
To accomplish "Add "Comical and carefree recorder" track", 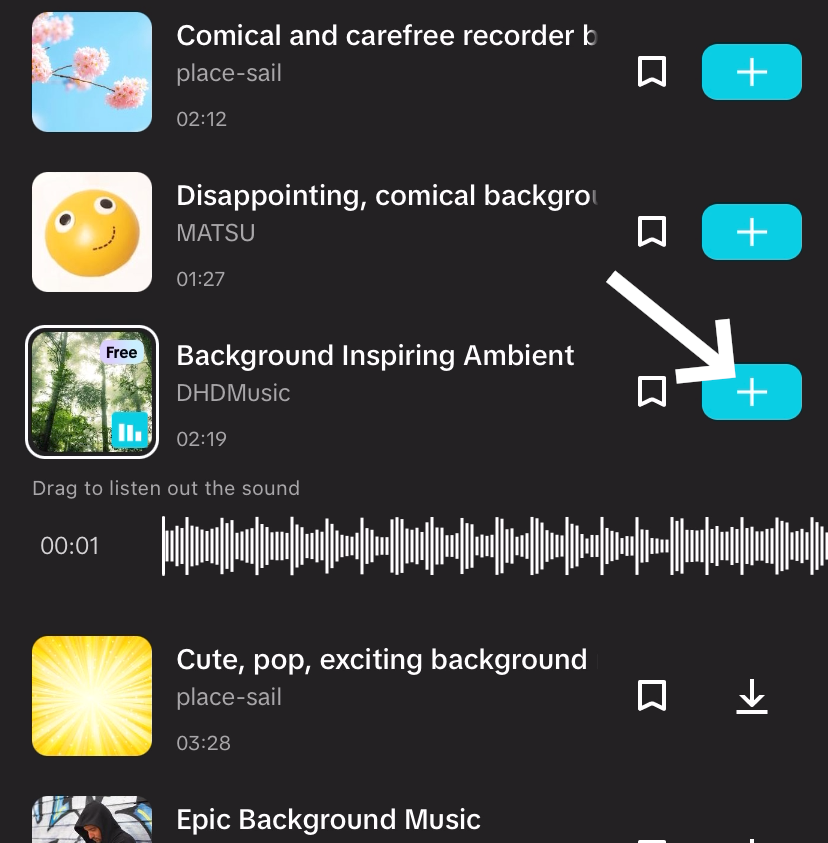I will point(751,72).
